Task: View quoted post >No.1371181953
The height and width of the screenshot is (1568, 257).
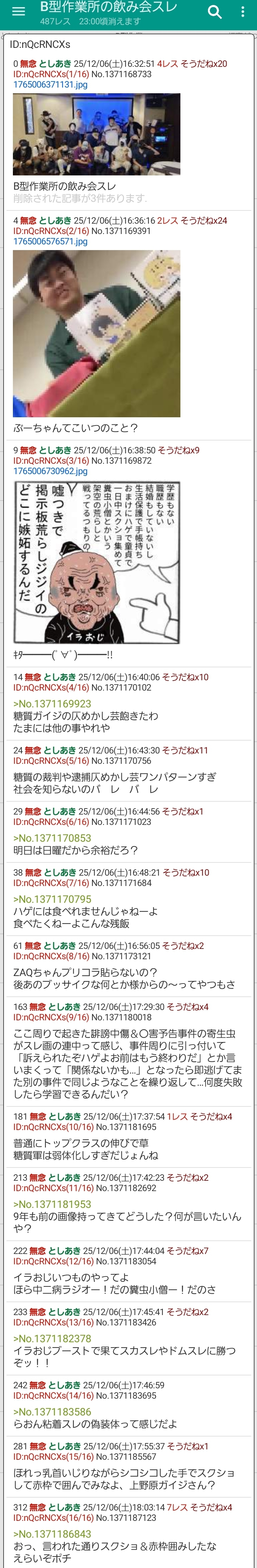Action: [52, 1204]
